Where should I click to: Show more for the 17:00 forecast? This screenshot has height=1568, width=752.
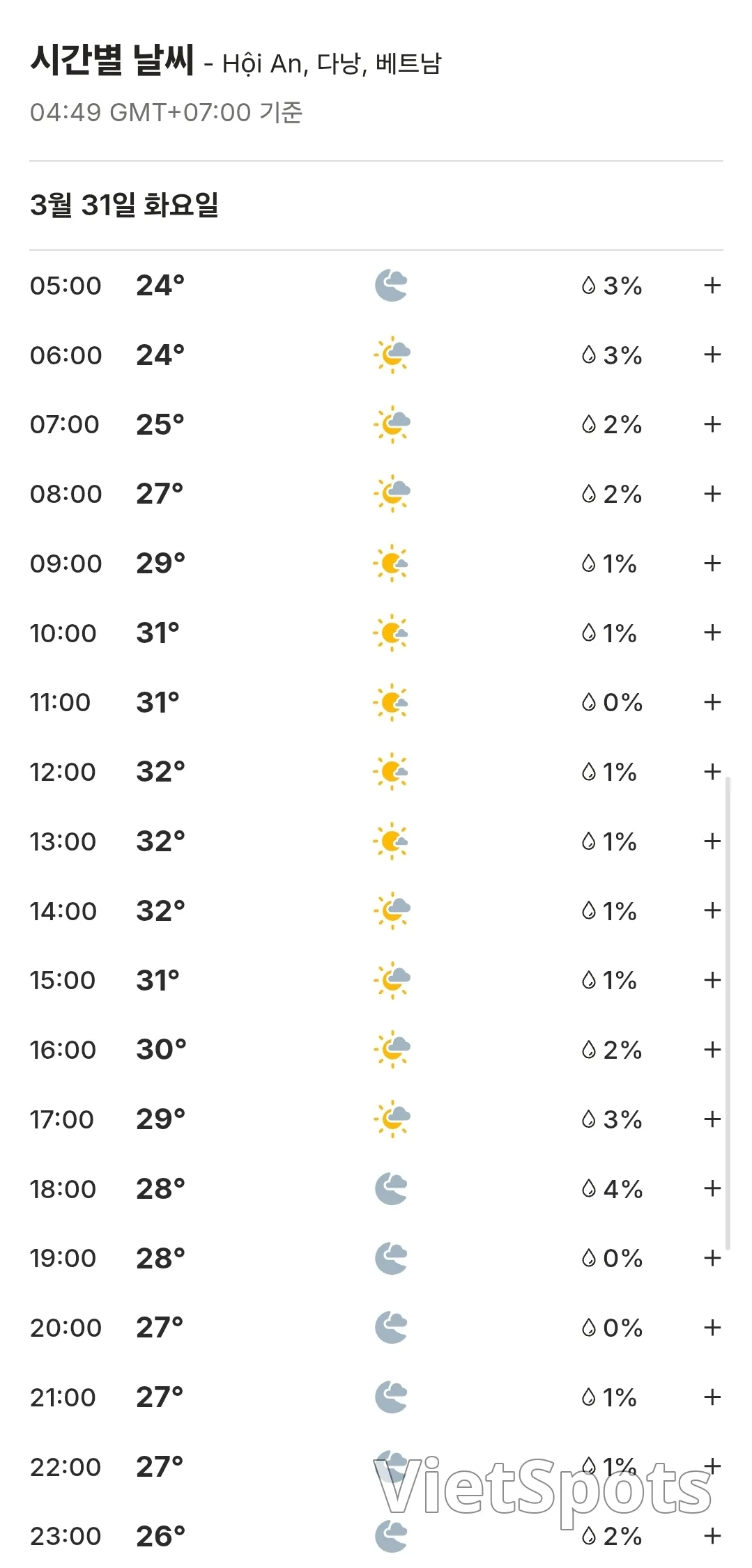click(712, 1119)
